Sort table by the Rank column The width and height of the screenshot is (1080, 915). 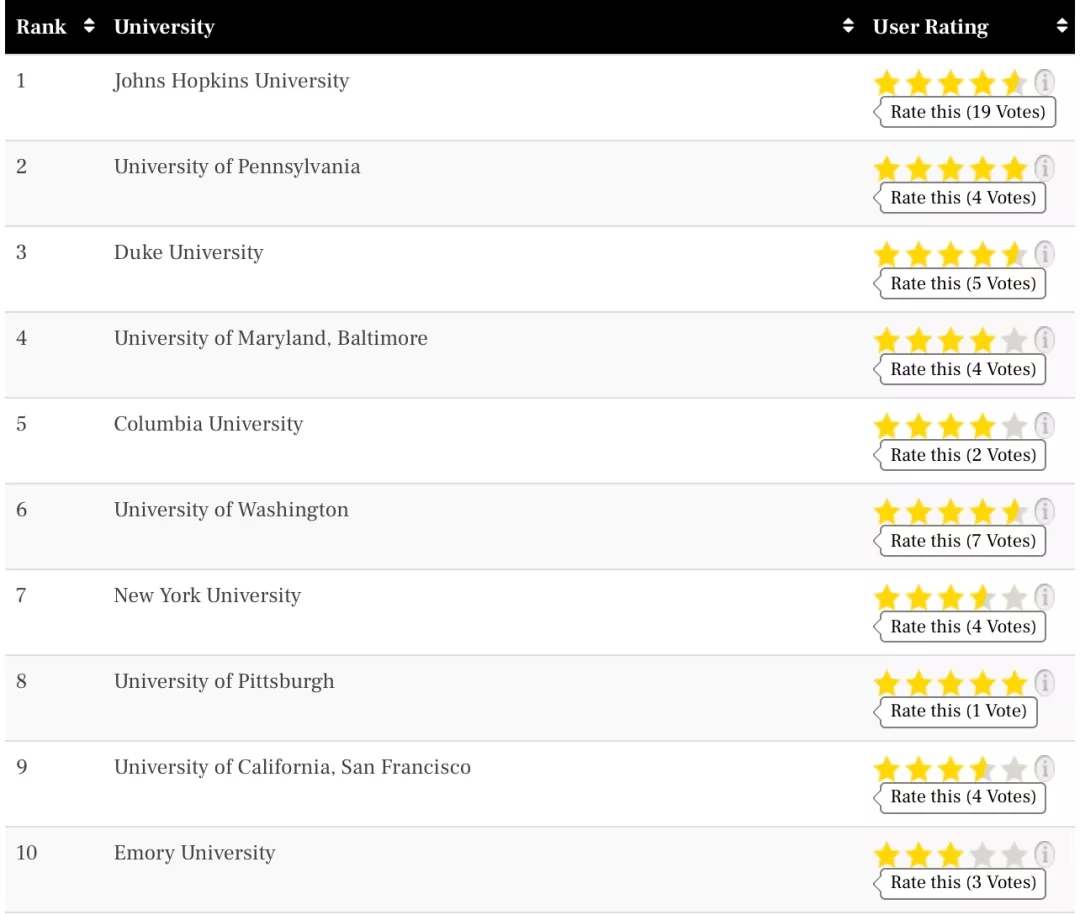pos(88,27)
